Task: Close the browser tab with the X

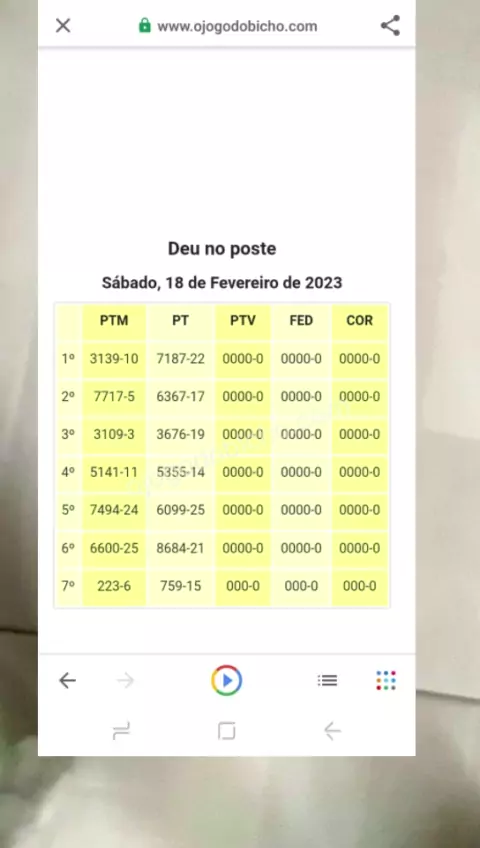Action: pyautogui.click(x=63, y=25)
